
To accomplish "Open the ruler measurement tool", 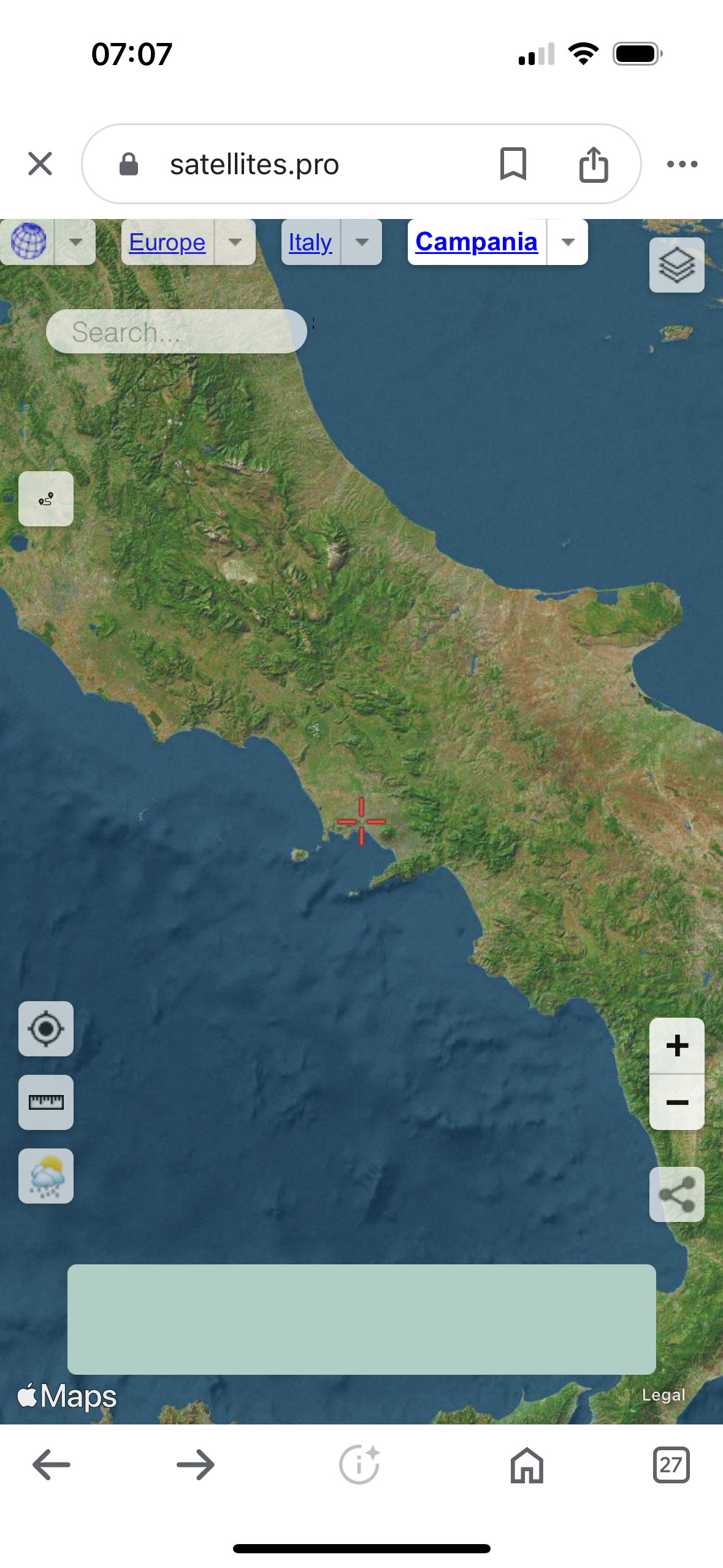I will pos(46,1102).
